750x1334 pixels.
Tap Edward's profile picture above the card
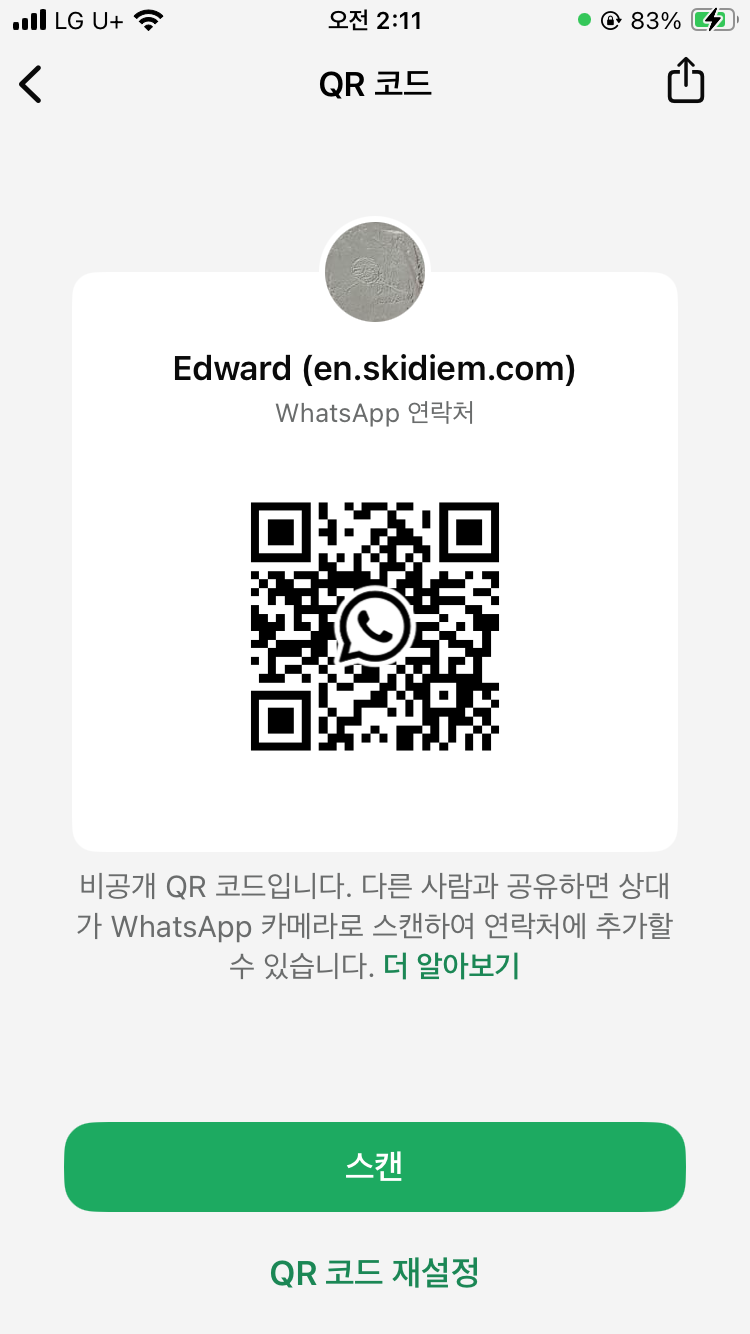(x=374, y=272)
